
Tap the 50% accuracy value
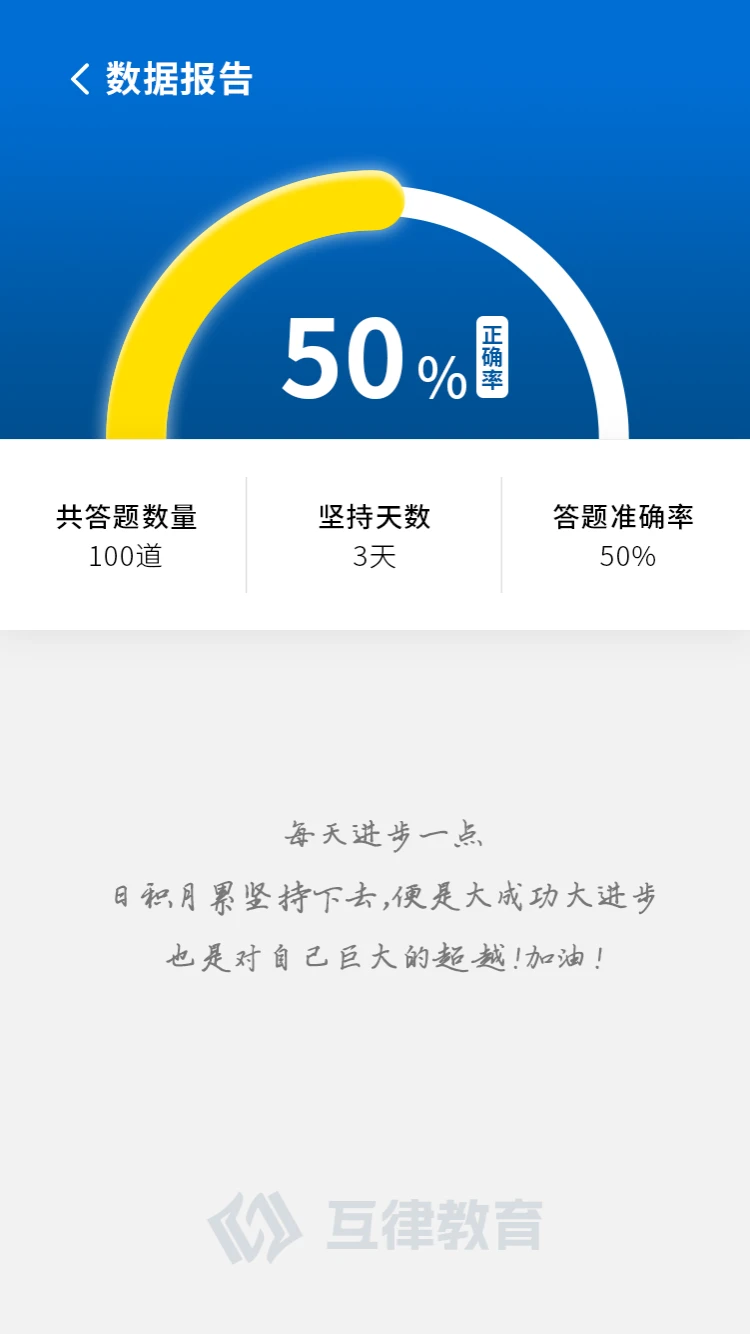click(x=623, y=557)
